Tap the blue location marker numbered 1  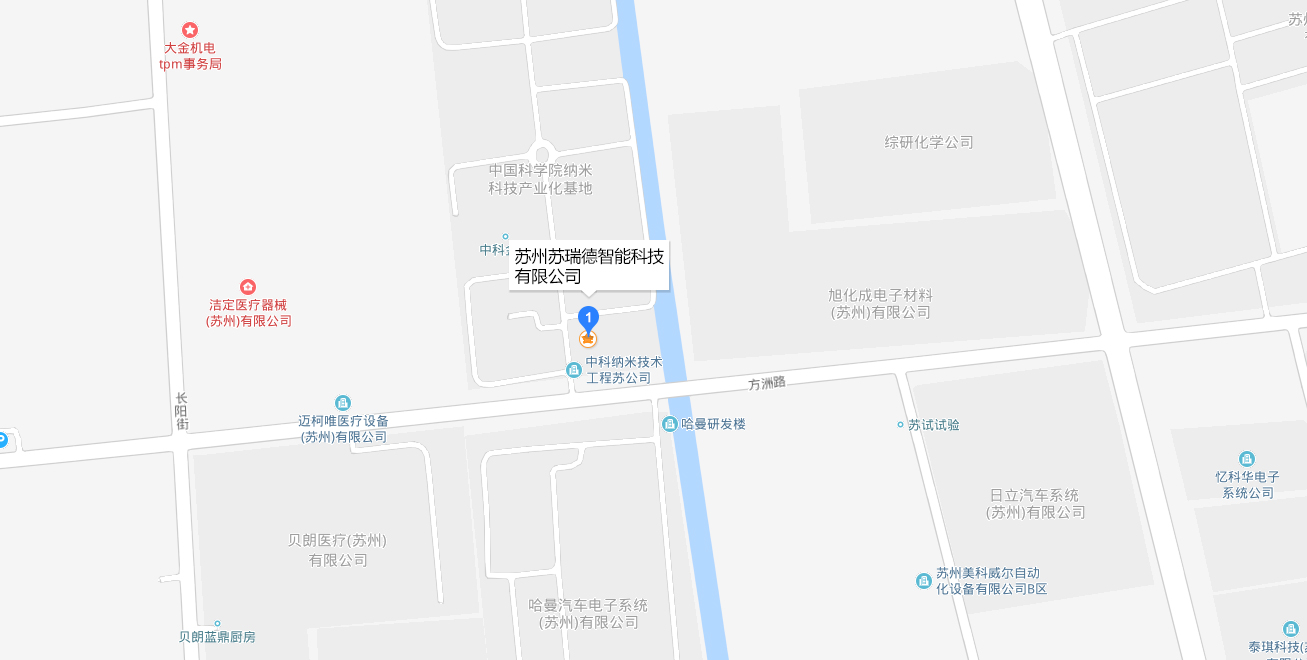589,319
